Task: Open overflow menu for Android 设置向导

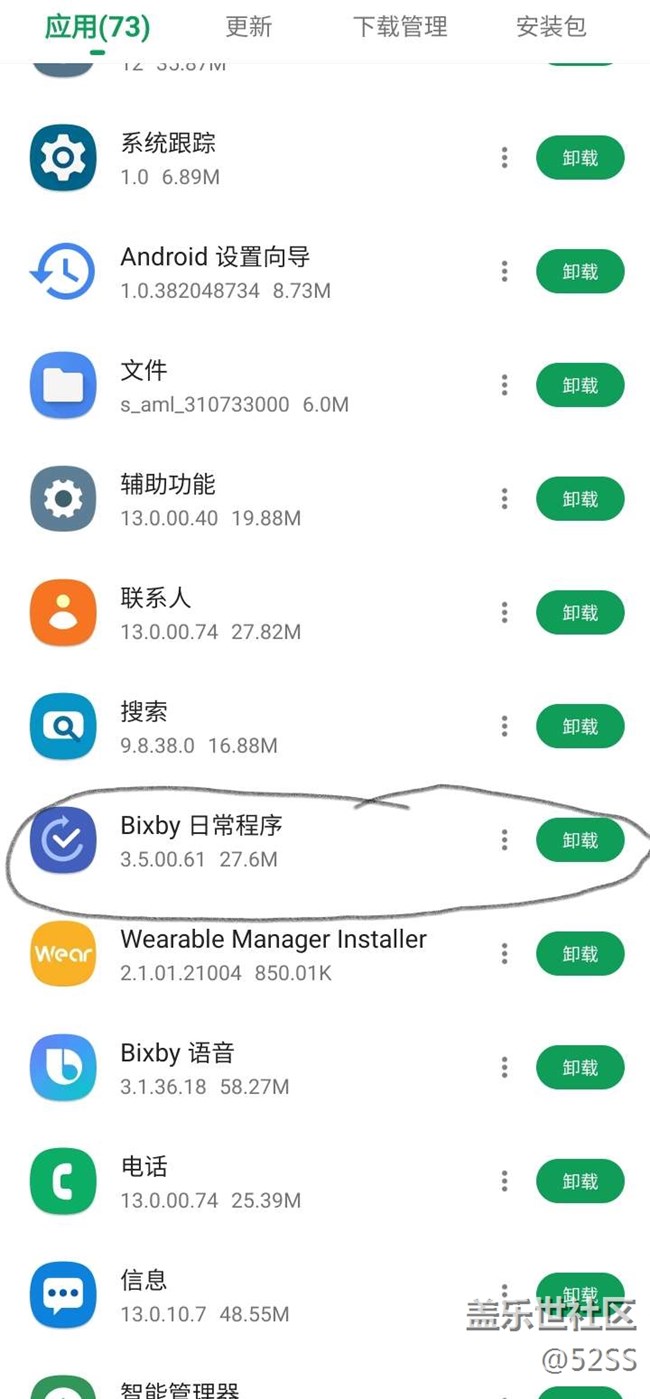Action: pos(504,271)
